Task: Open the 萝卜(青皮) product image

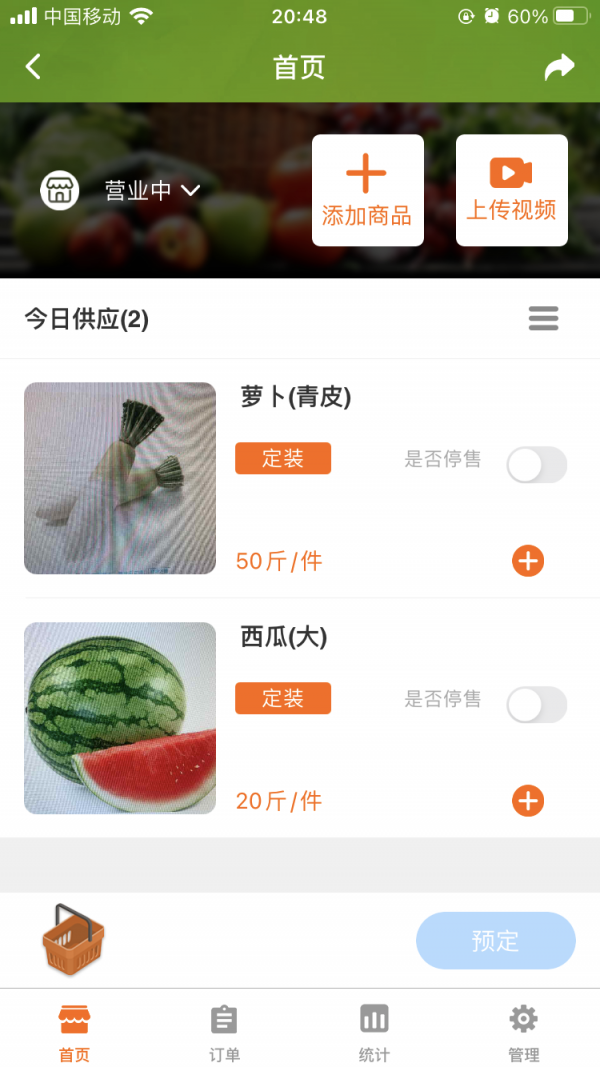Action: [x=120, y=478]
